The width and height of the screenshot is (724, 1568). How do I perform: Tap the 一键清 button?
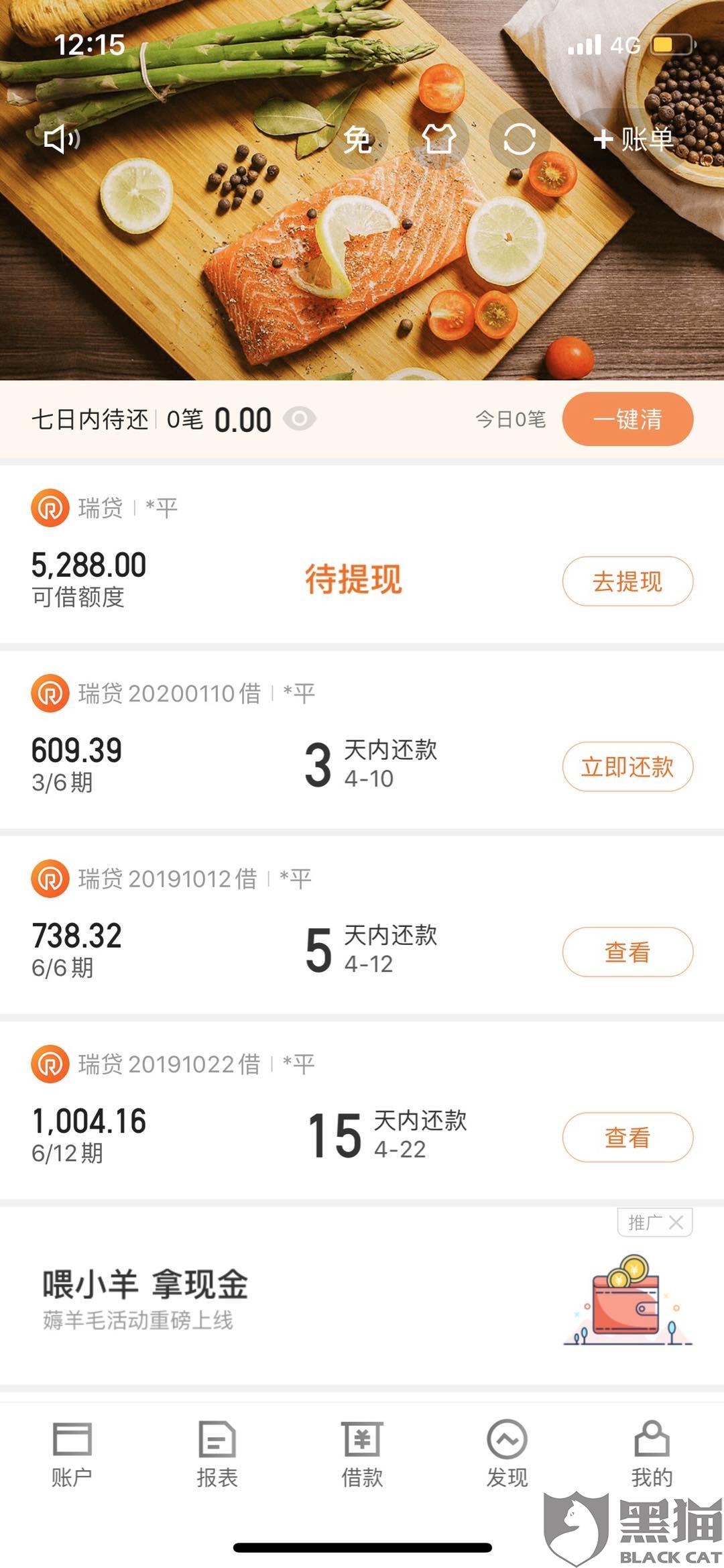(627, 419)
